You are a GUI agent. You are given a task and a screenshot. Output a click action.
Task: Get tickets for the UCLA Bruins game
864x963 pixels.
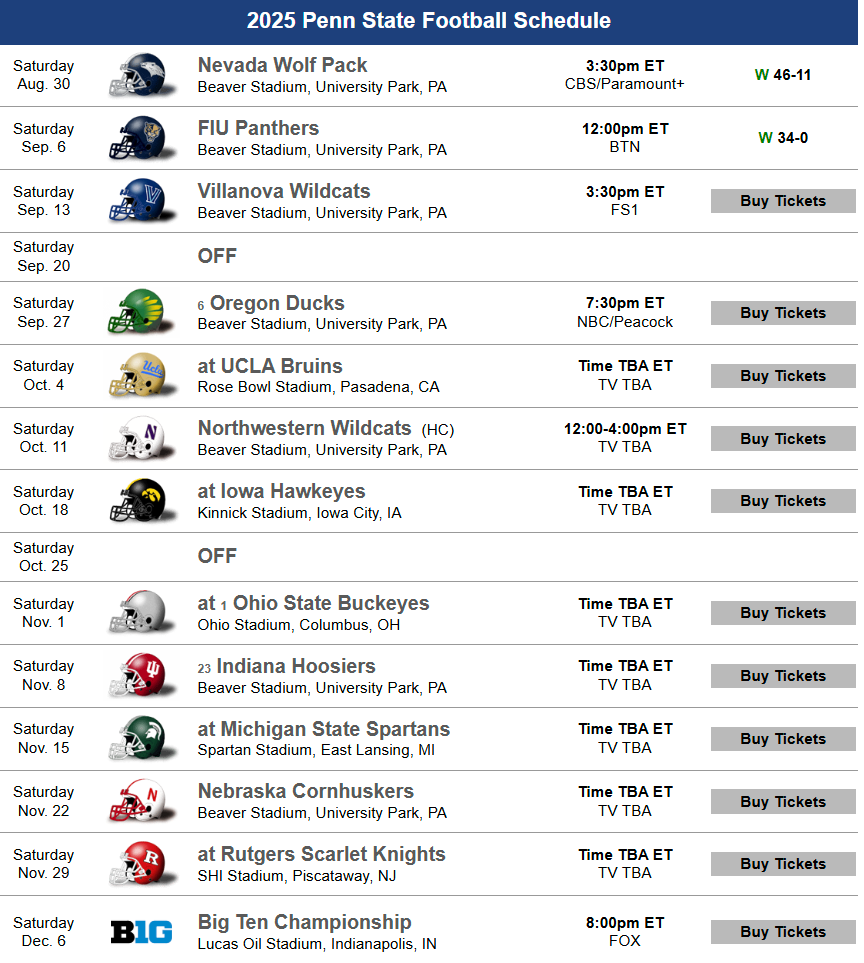click(783, 376)
